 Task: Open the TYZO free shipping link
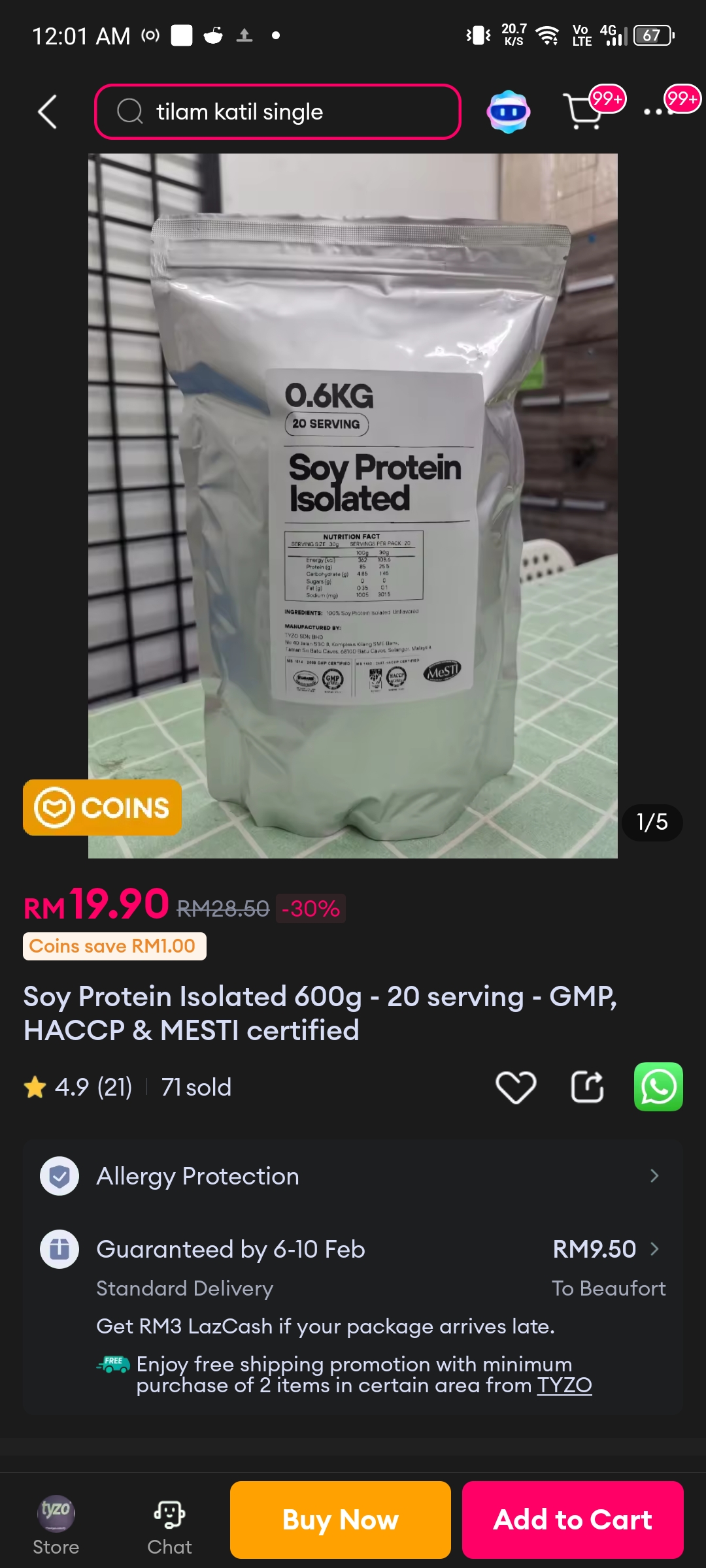(x=564, y=1385)
